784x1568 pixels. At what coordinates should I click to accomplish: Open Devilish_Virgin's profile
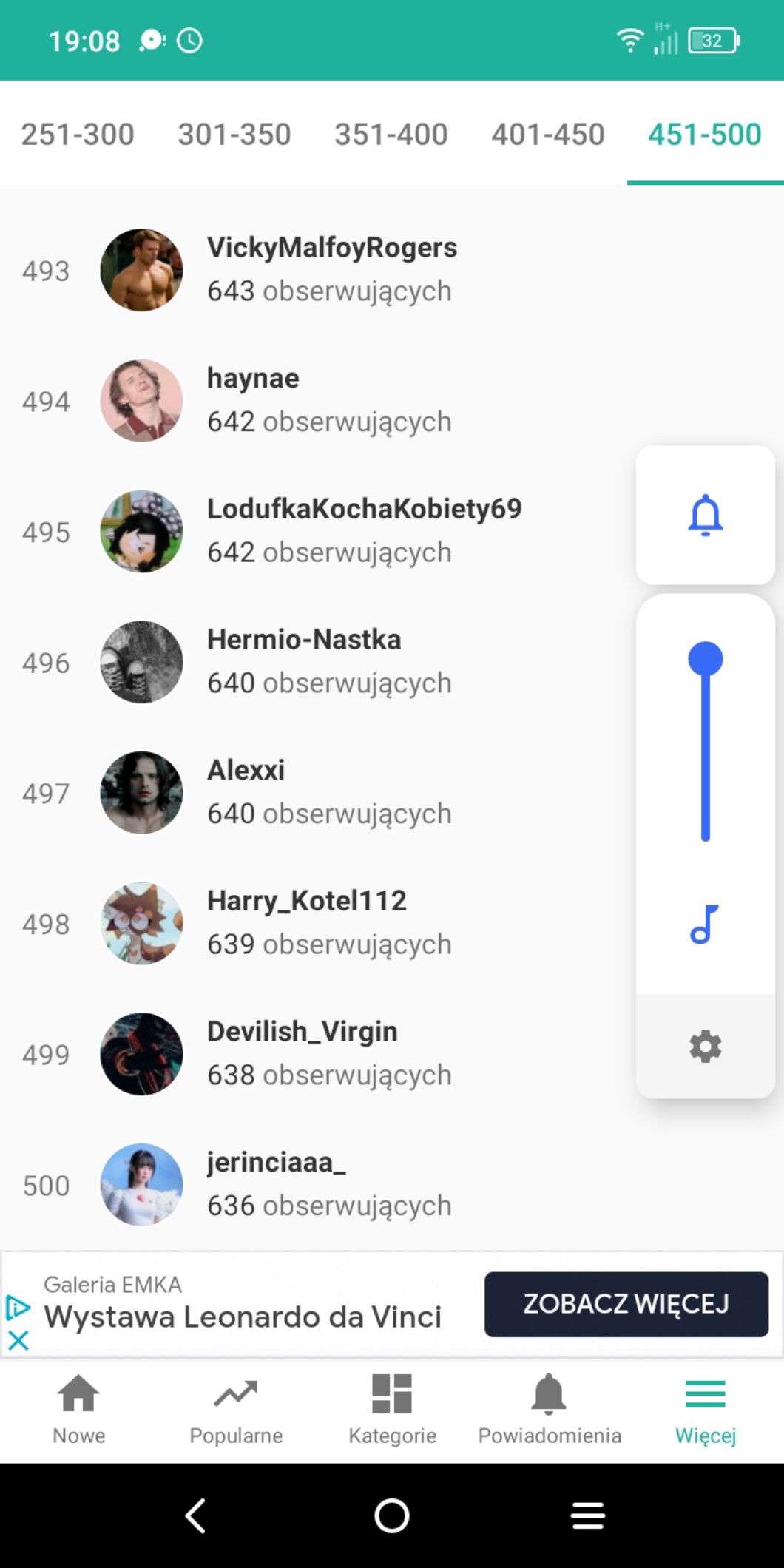tap(302, 1053)
